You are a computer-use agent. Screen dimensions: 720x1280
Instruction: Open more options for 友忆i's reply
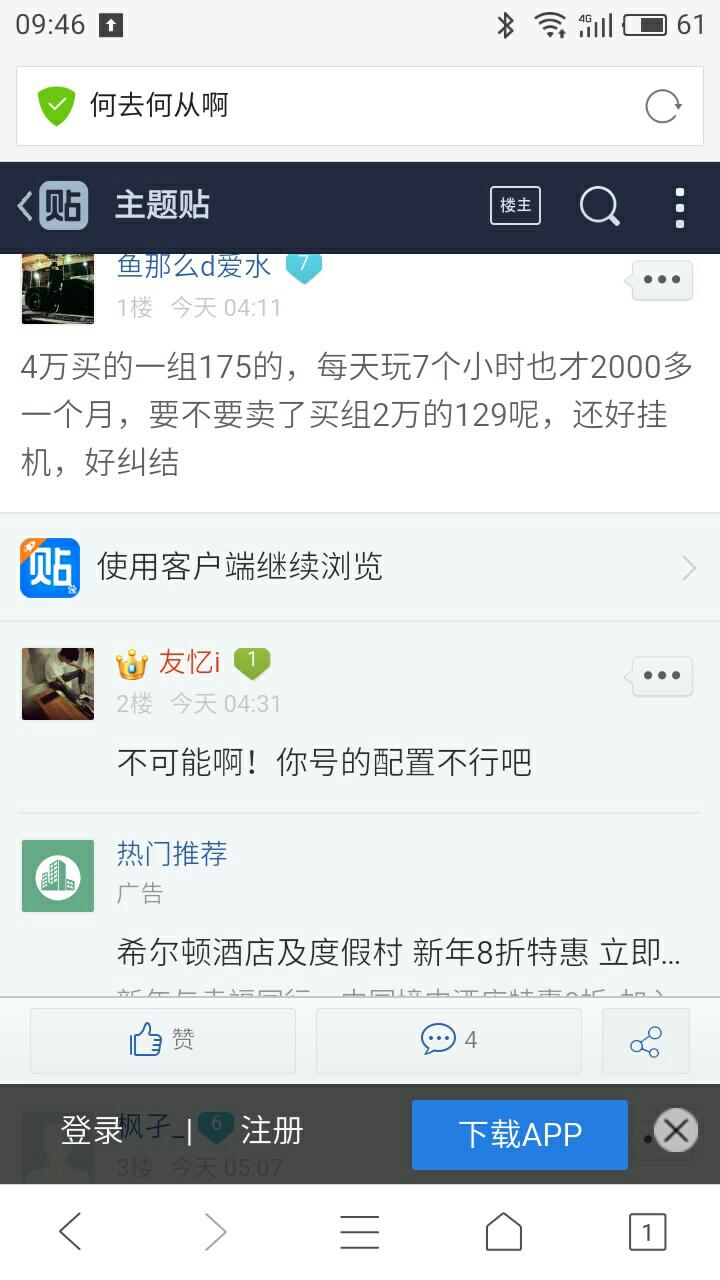(x=662, y=677)
